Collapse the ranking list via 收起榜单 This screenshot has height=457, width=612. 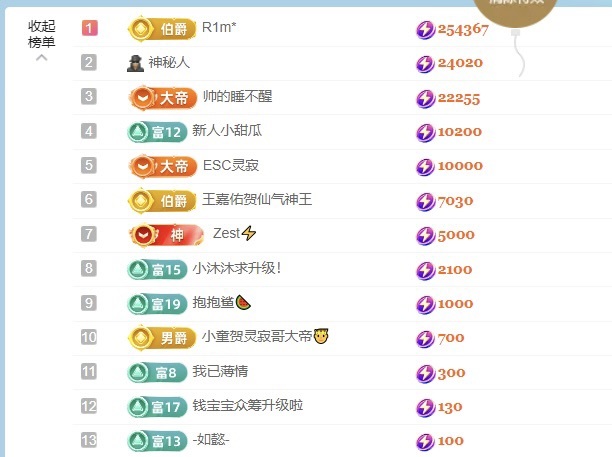pos(41,37)
